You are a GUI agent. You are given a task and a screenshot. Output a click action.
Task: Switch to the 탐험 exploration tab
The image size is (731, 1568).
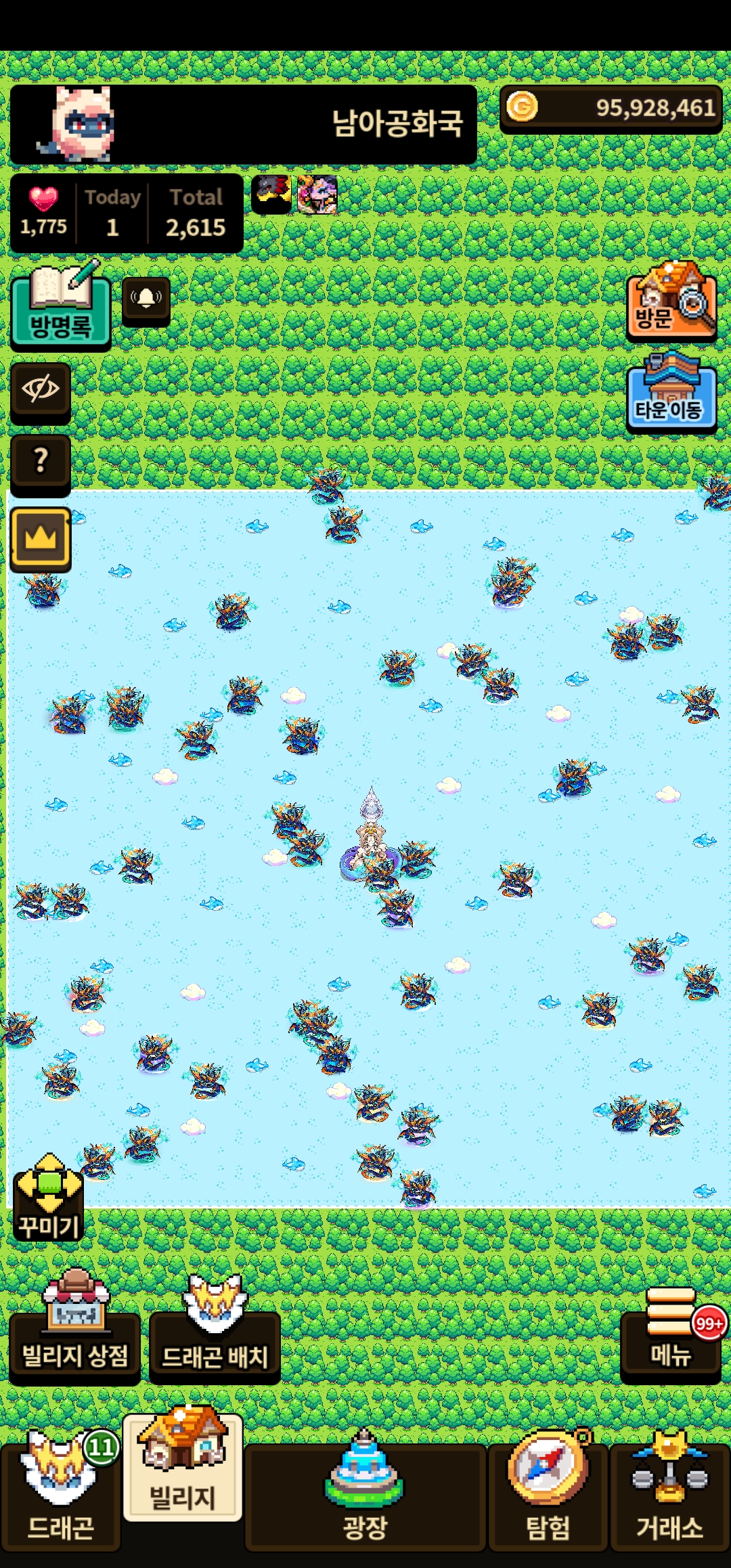point(548,1488)
